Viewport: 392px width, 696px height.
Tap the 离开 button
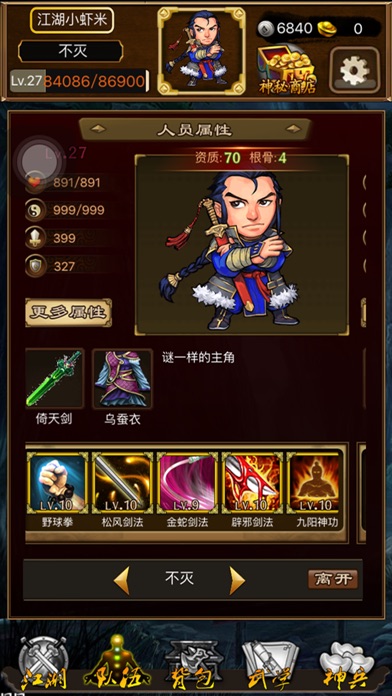333,579
